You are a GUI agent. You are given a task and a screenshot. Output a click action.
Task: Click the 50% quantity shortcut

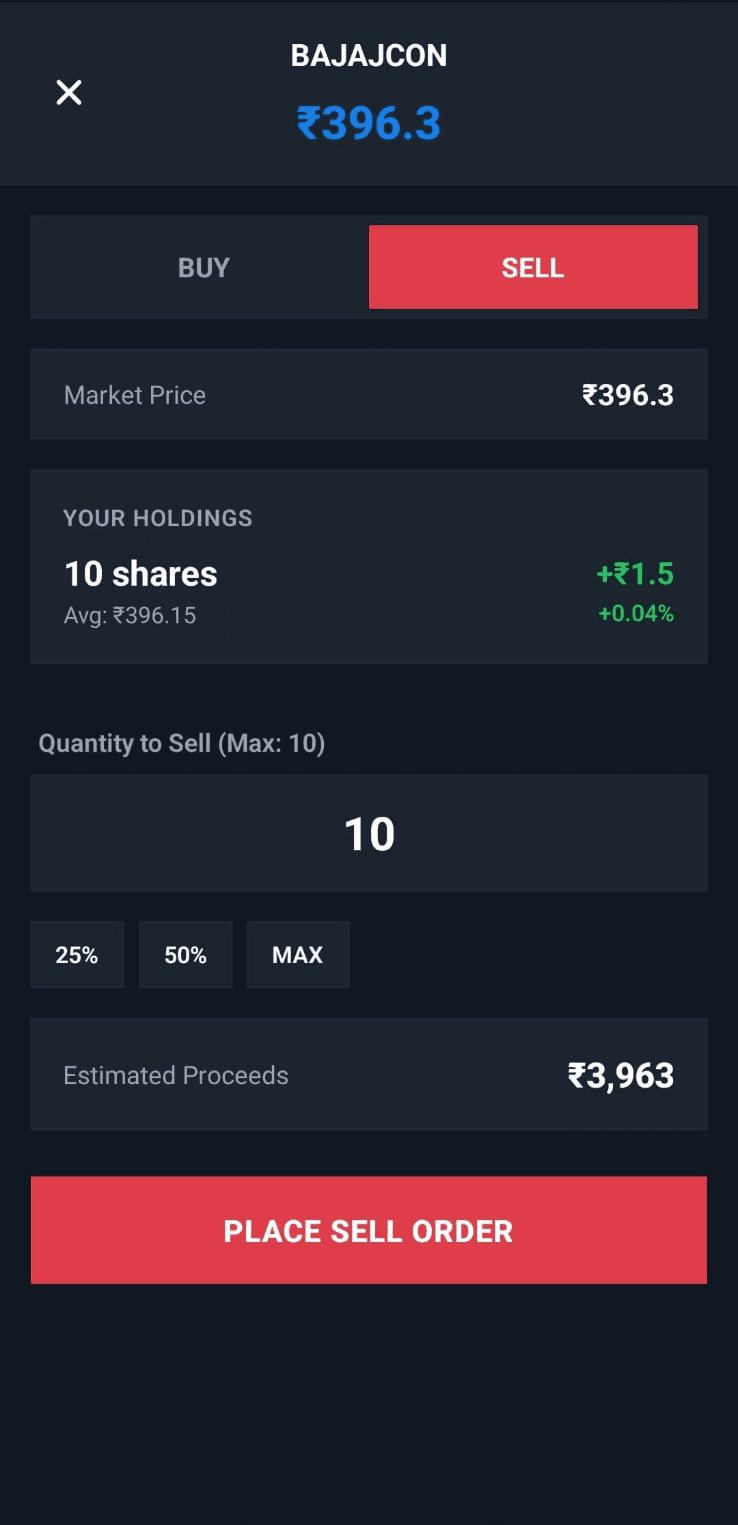click(x=185, y=954)
